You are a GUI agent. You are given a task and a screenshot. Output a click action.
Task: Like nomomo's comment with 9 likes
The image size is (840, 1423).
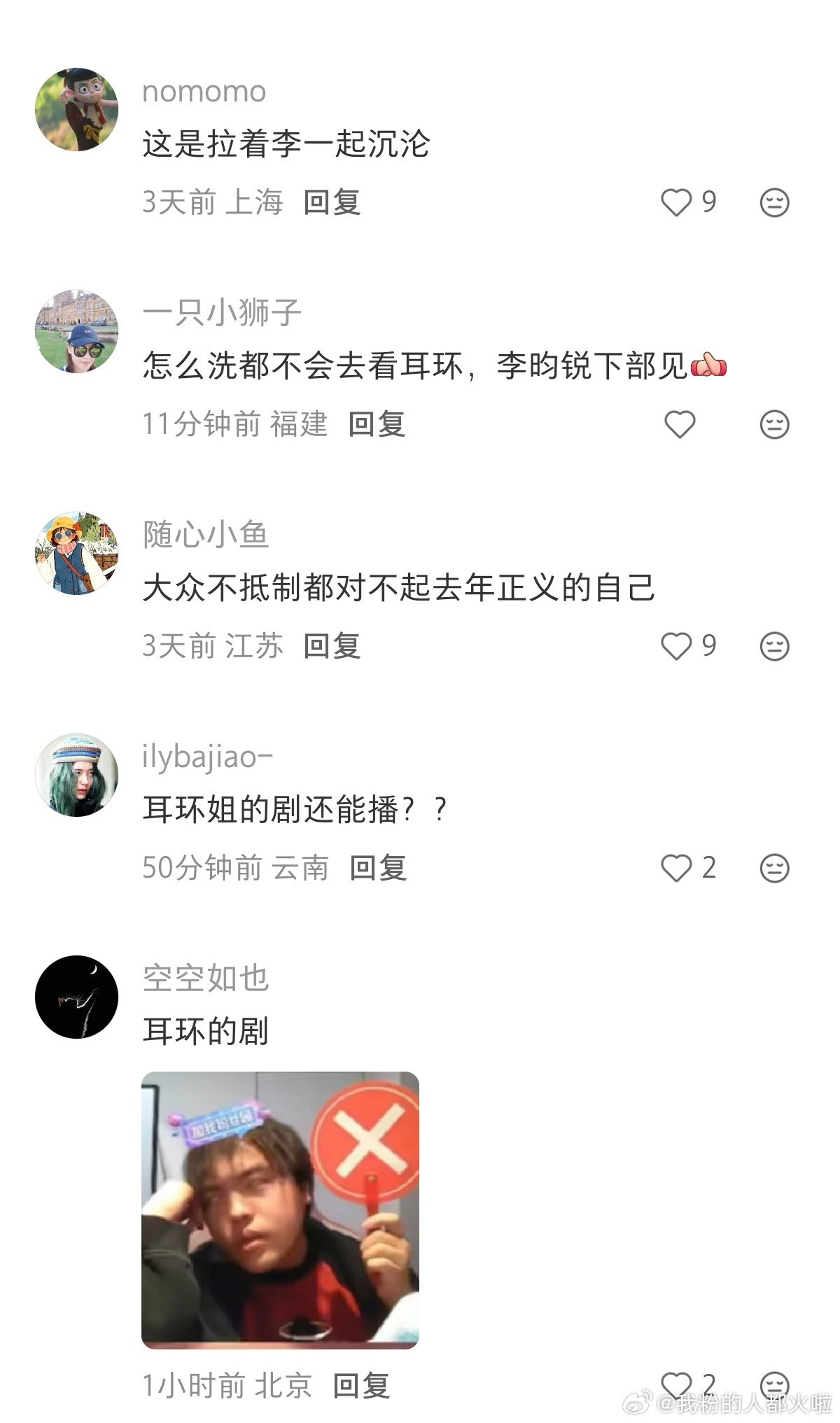point(678,201)
